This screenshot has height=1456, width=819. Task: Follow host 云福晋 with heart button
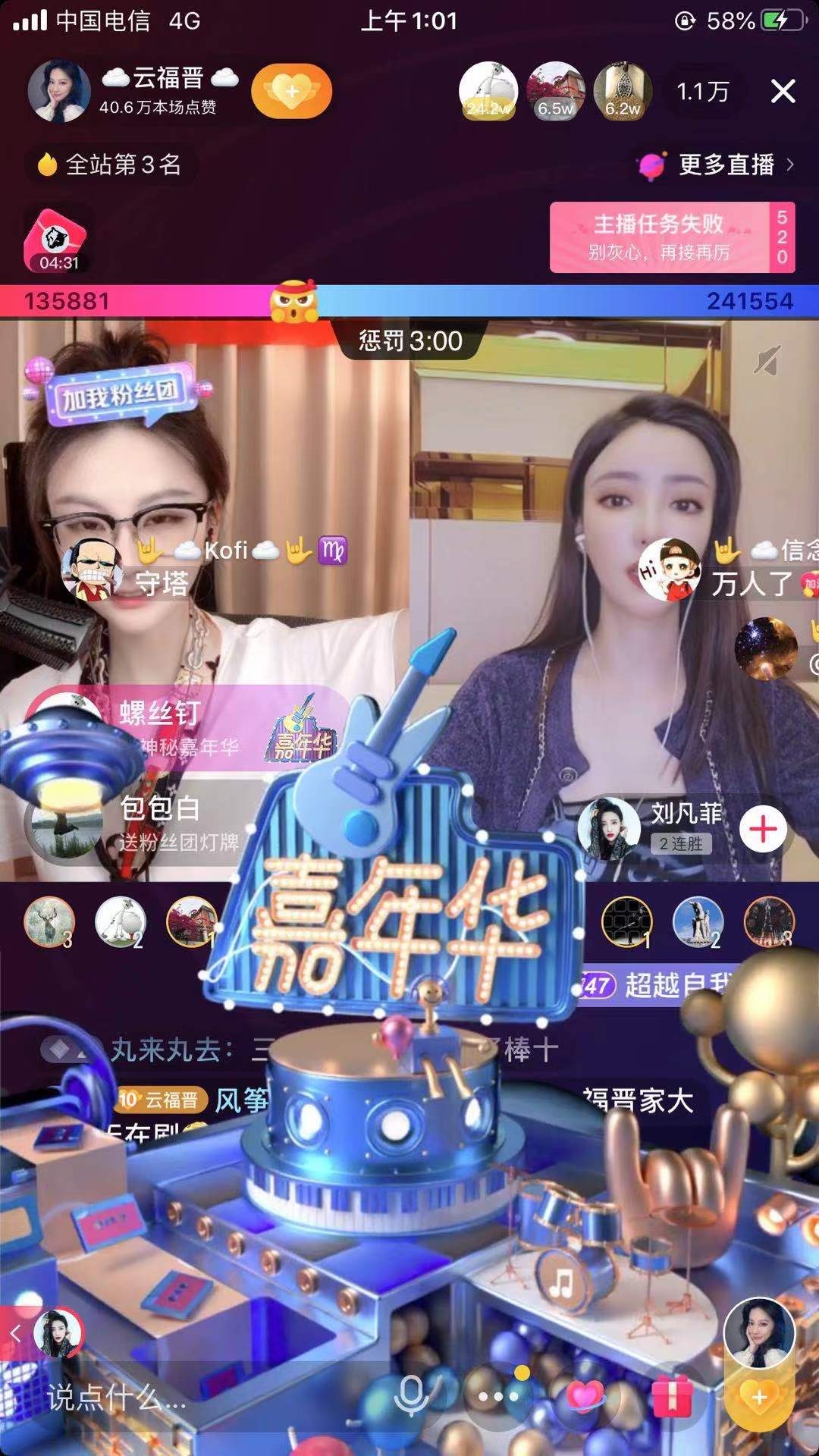pos(291,92)
